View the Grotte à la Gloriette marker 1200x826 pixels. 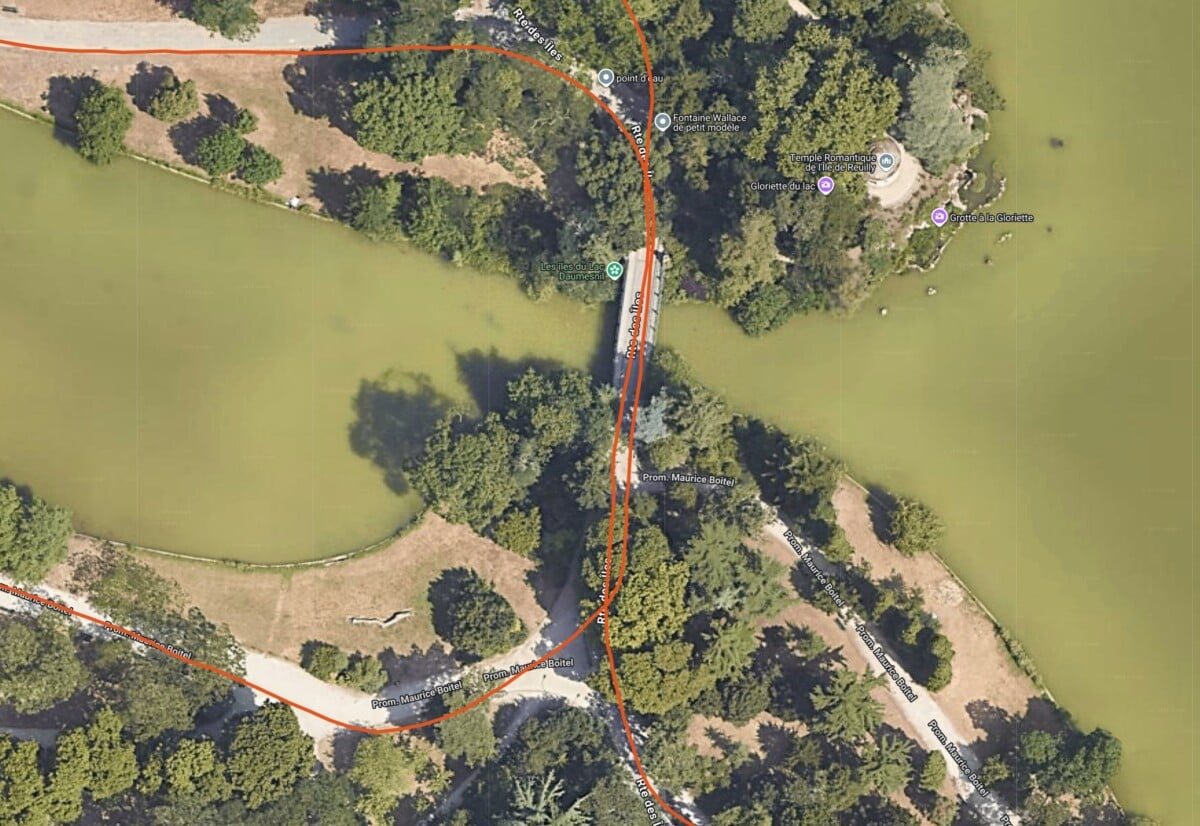939,217
